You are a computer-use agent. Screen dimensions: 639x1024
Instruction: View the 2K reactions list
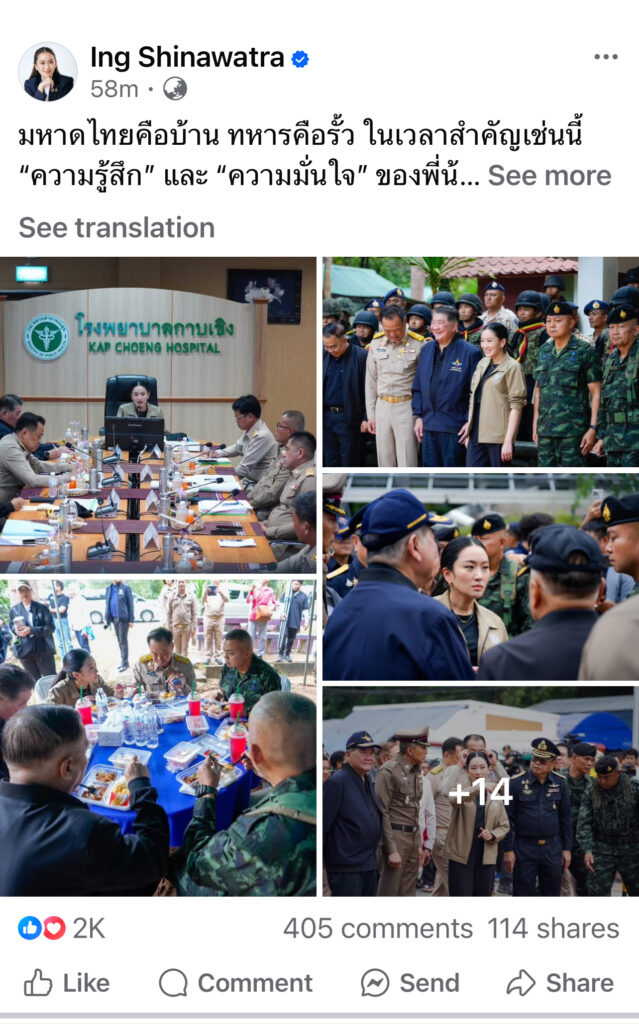coord(62,928)
